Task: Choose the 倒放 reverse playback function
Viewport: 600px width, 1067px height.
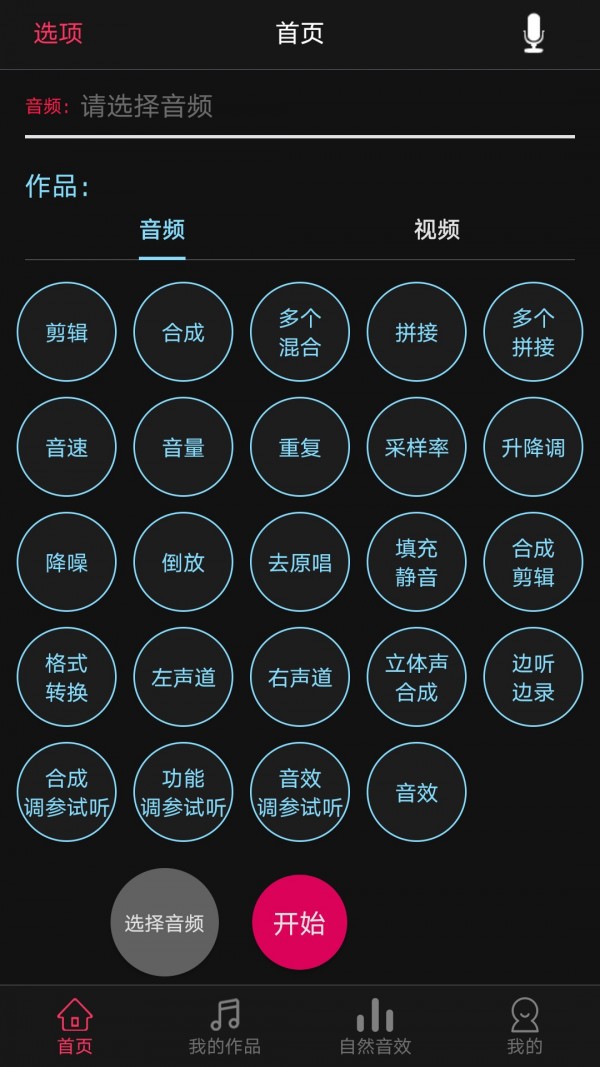Action: pyautogui.click(x=183, y=563)
